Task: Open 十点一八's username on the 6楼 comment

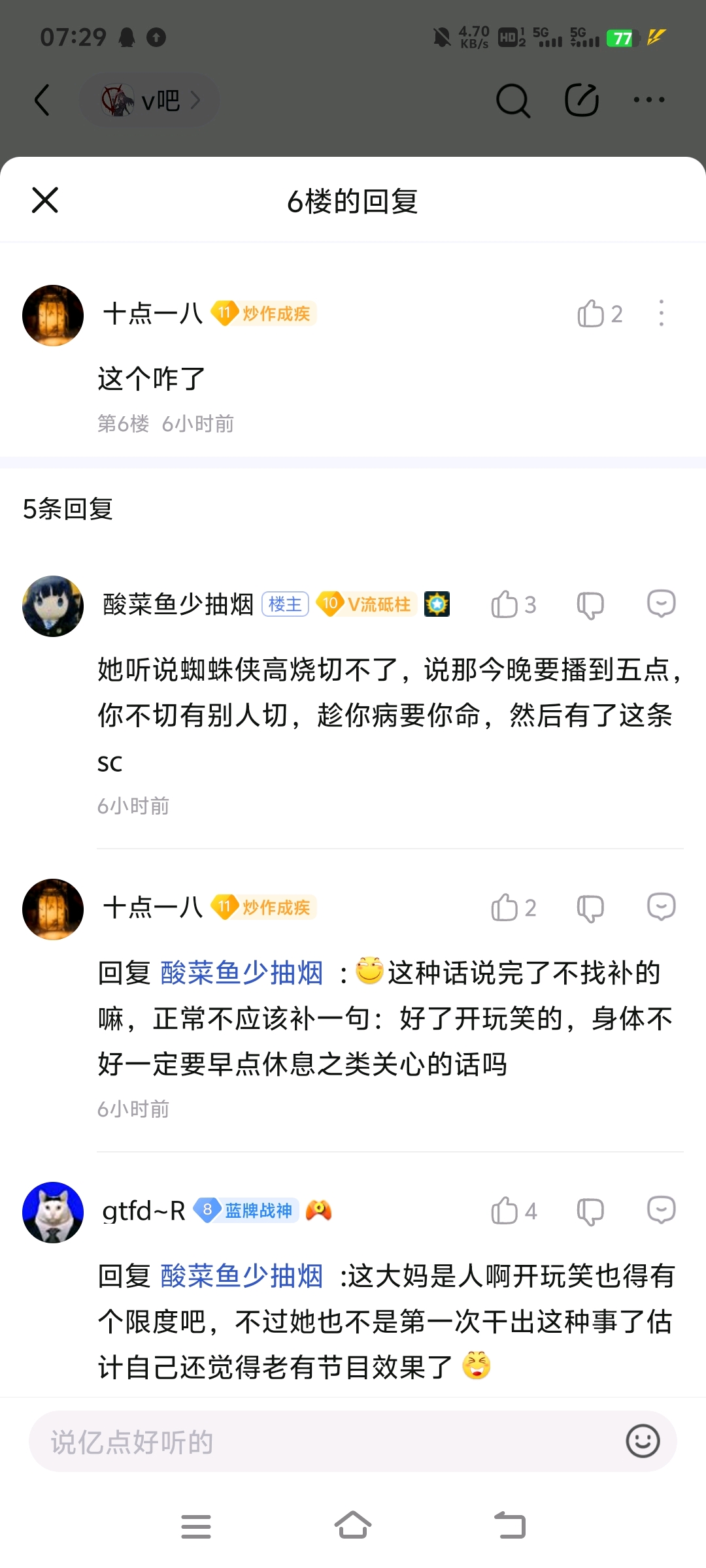Action: pyautogui.click(x=153, y=314)
